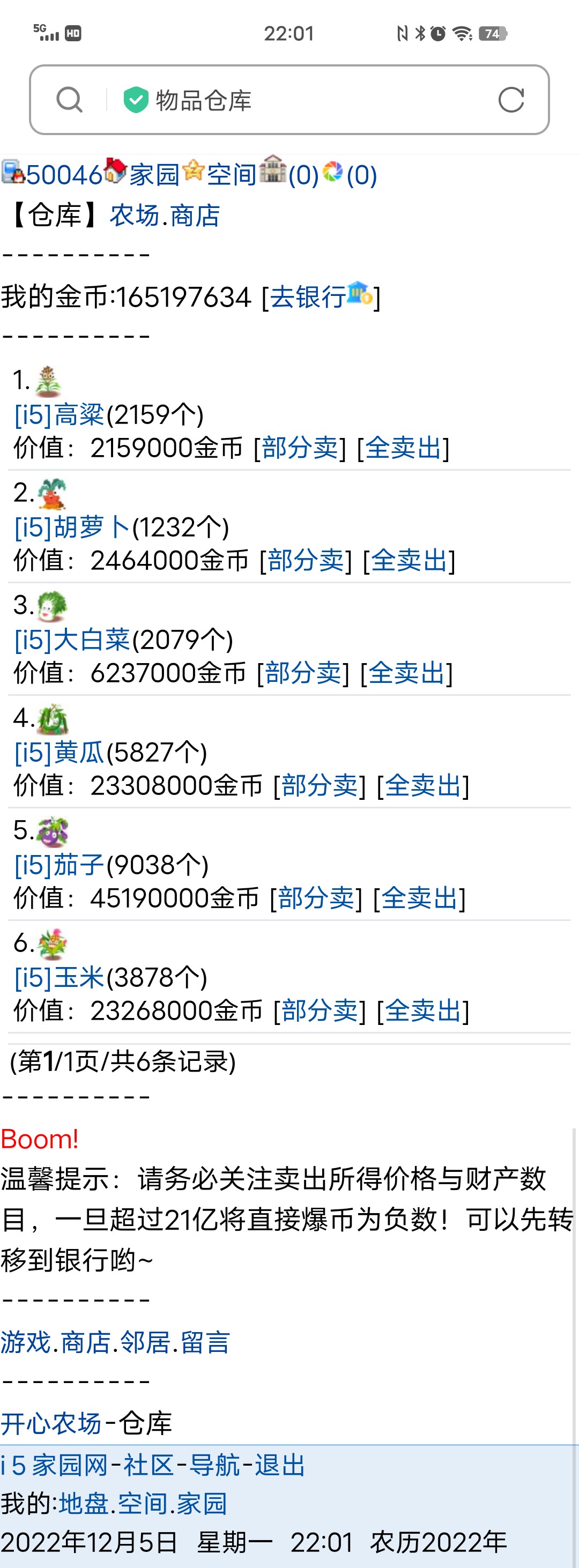579x1568 pixels.
Task: Sell all 胡萝卜
Action: coord(409,561)
